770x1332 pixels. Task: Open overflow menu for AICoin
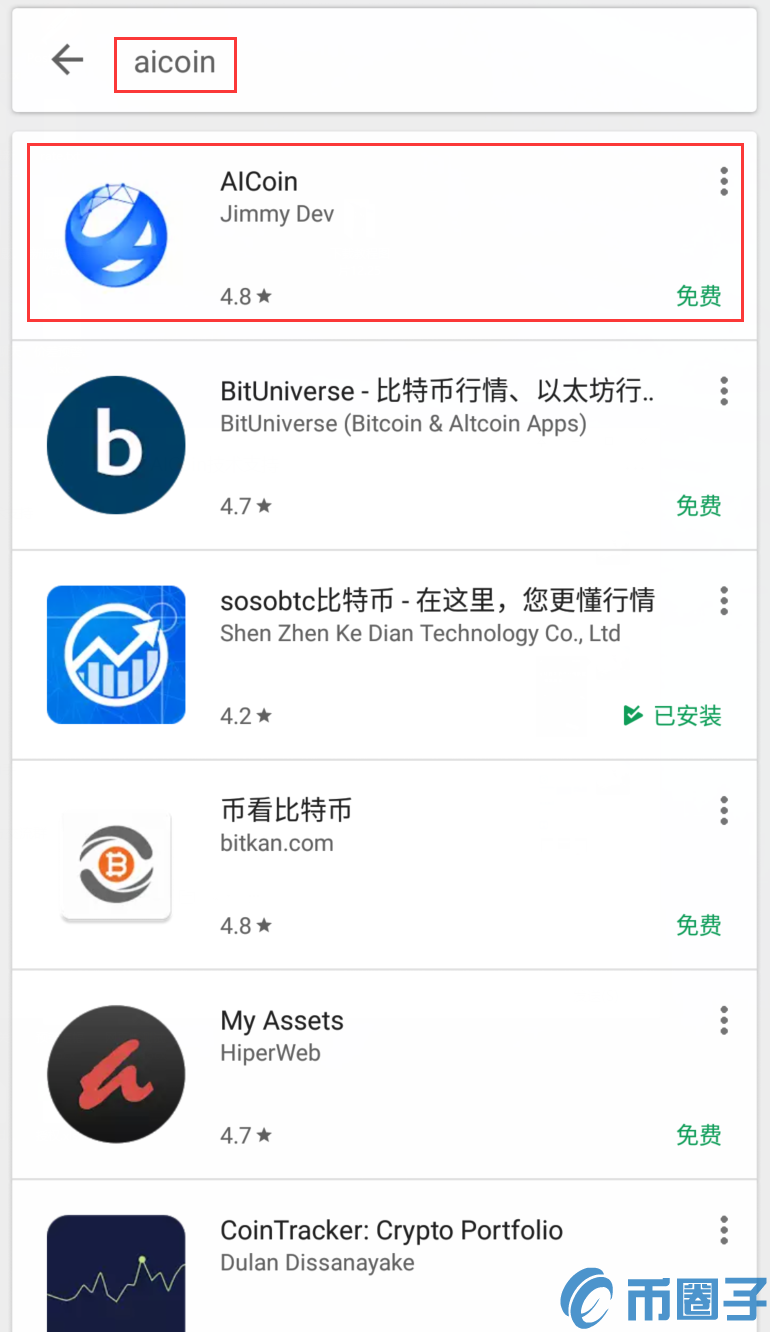click(724, 182)
